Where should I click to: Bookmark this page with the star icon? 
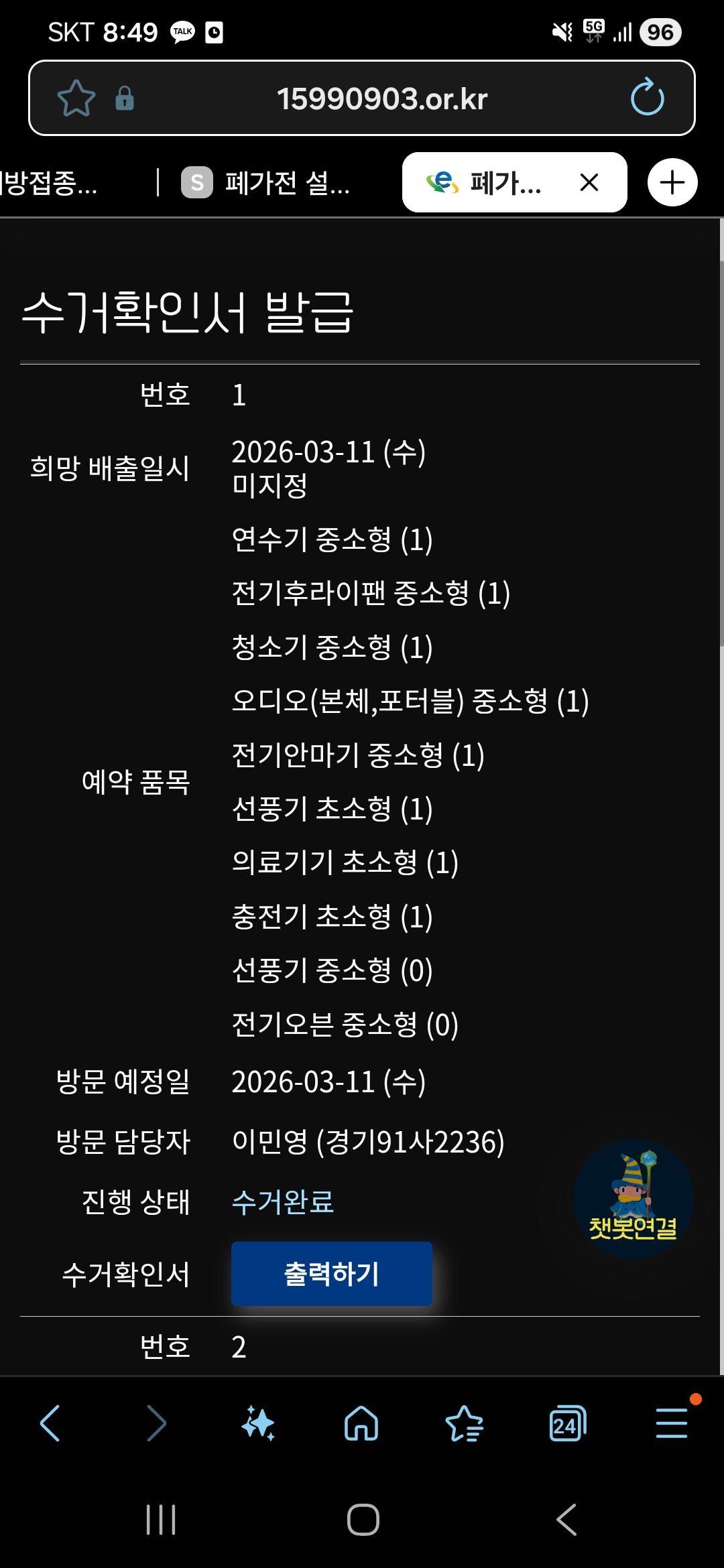tap(76, 99)
